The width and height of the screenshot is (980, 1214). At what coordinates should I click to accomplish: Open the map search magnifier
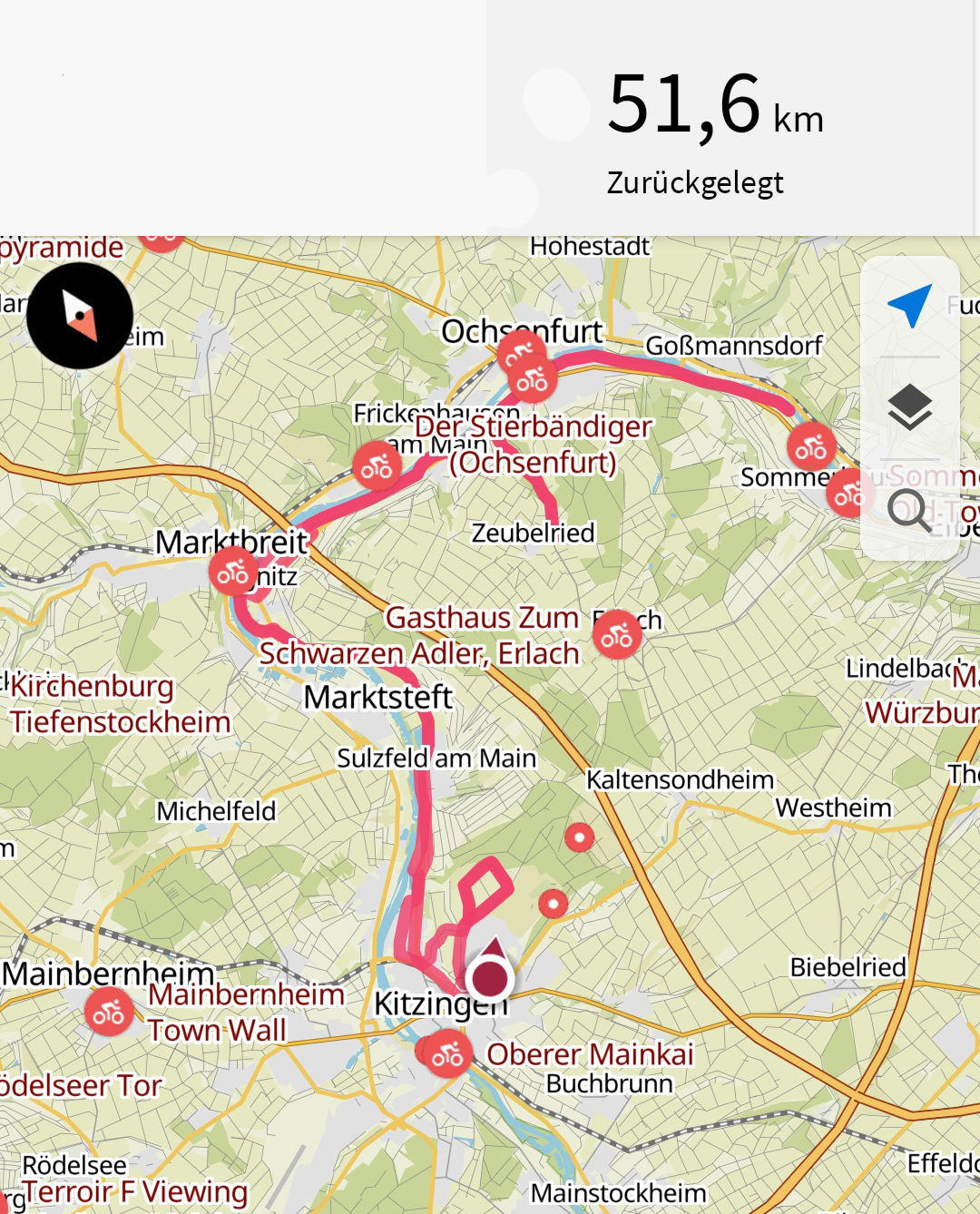909,511
